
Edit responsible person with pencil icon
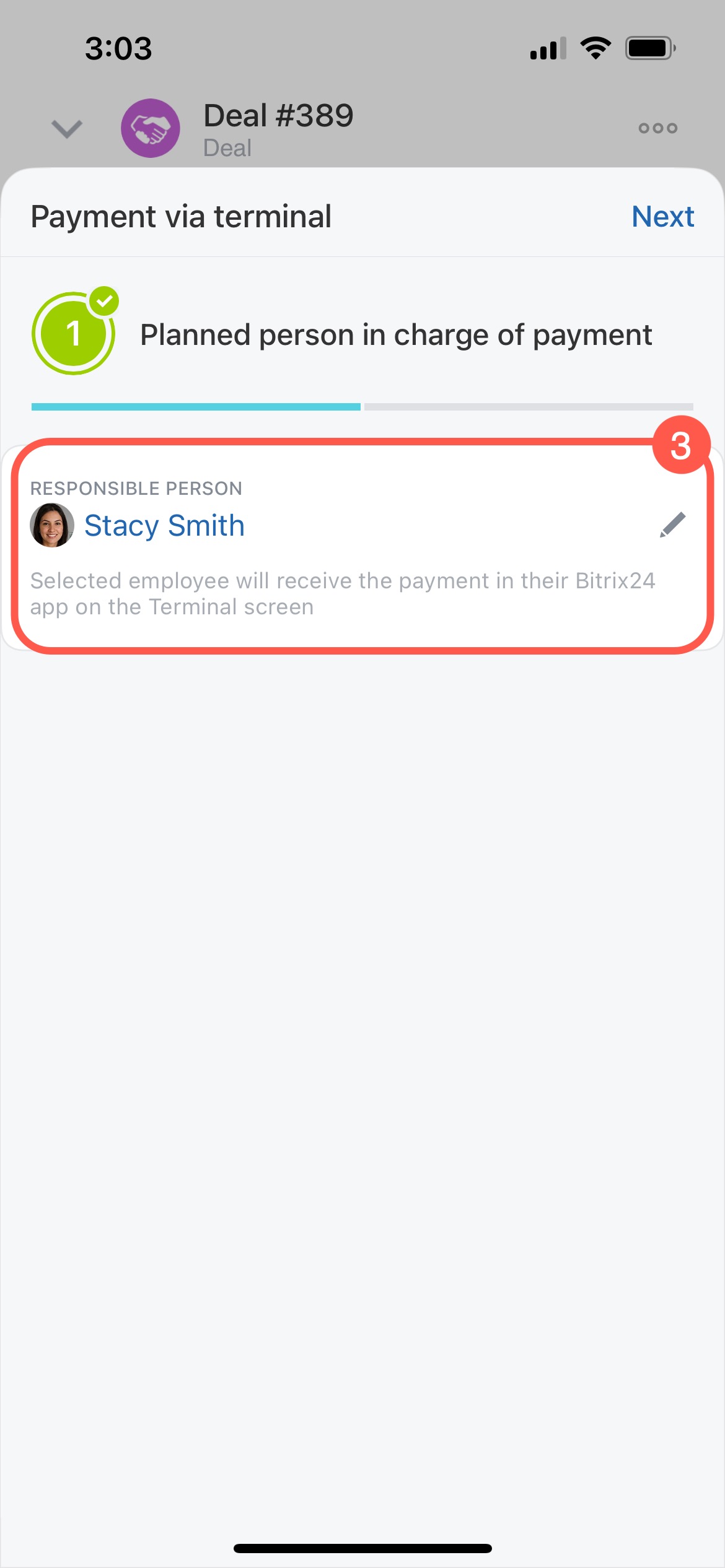click(x=672, y=525)
